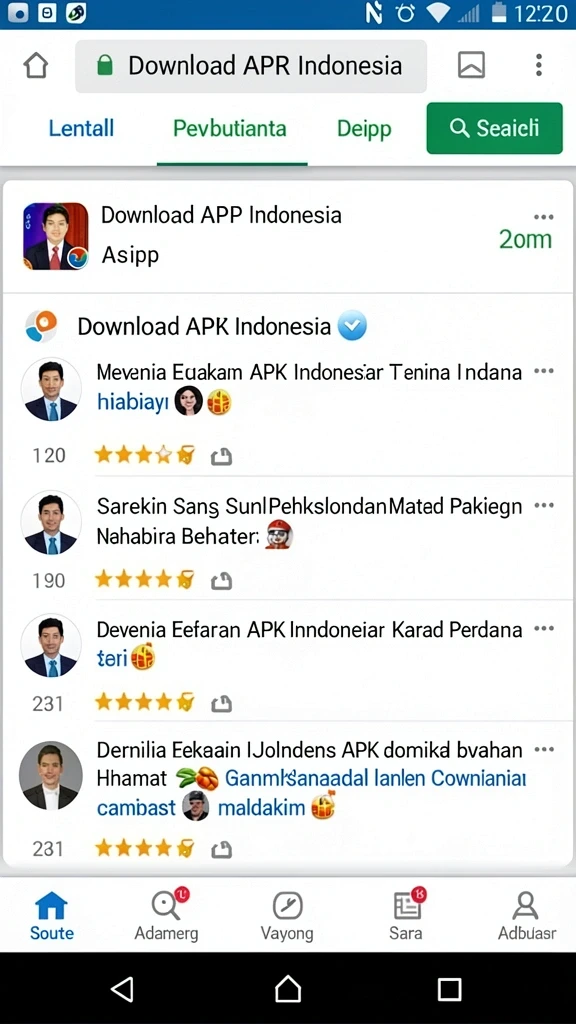
Task: Go to the Adamerg bottom tab
Action: click(167, 914)
